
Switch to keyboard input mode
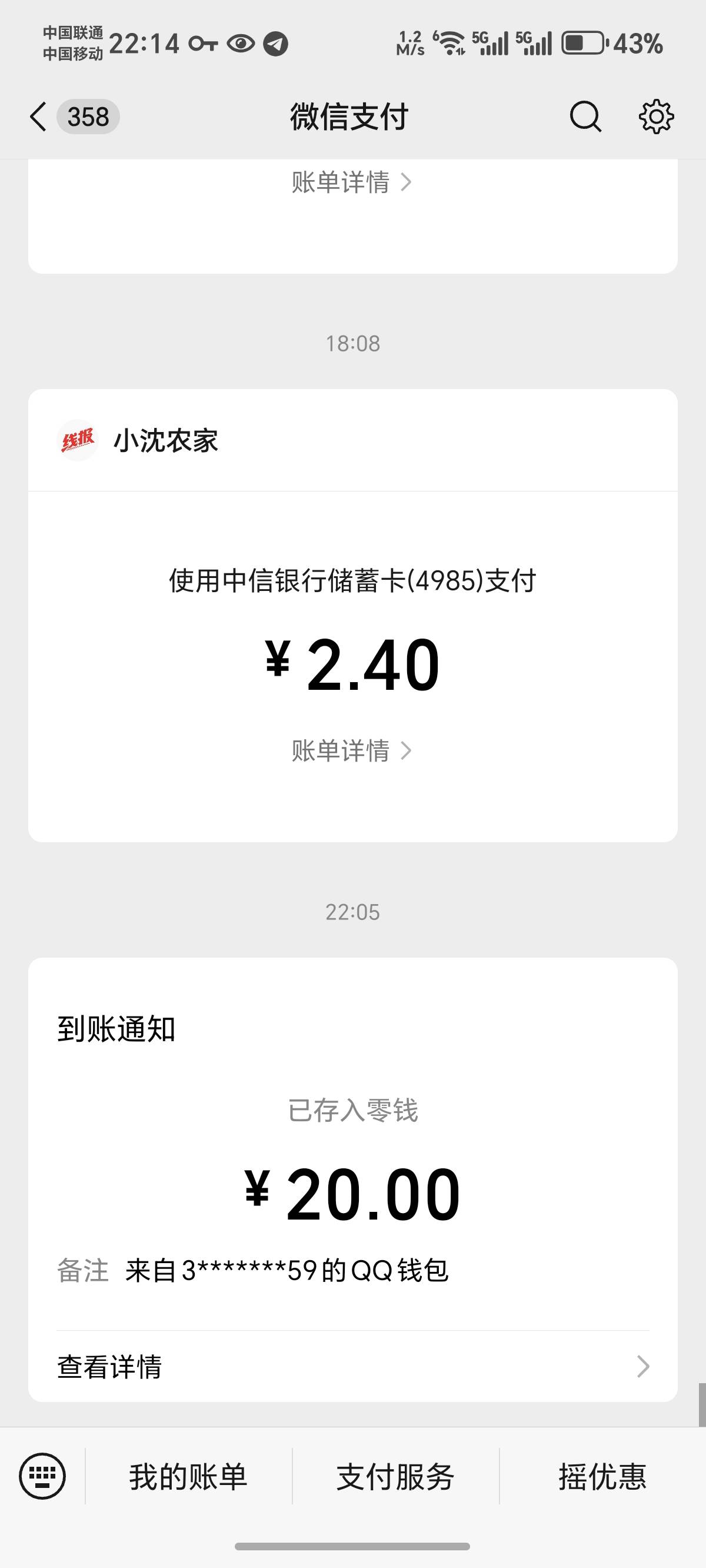tap(42, 1476)
